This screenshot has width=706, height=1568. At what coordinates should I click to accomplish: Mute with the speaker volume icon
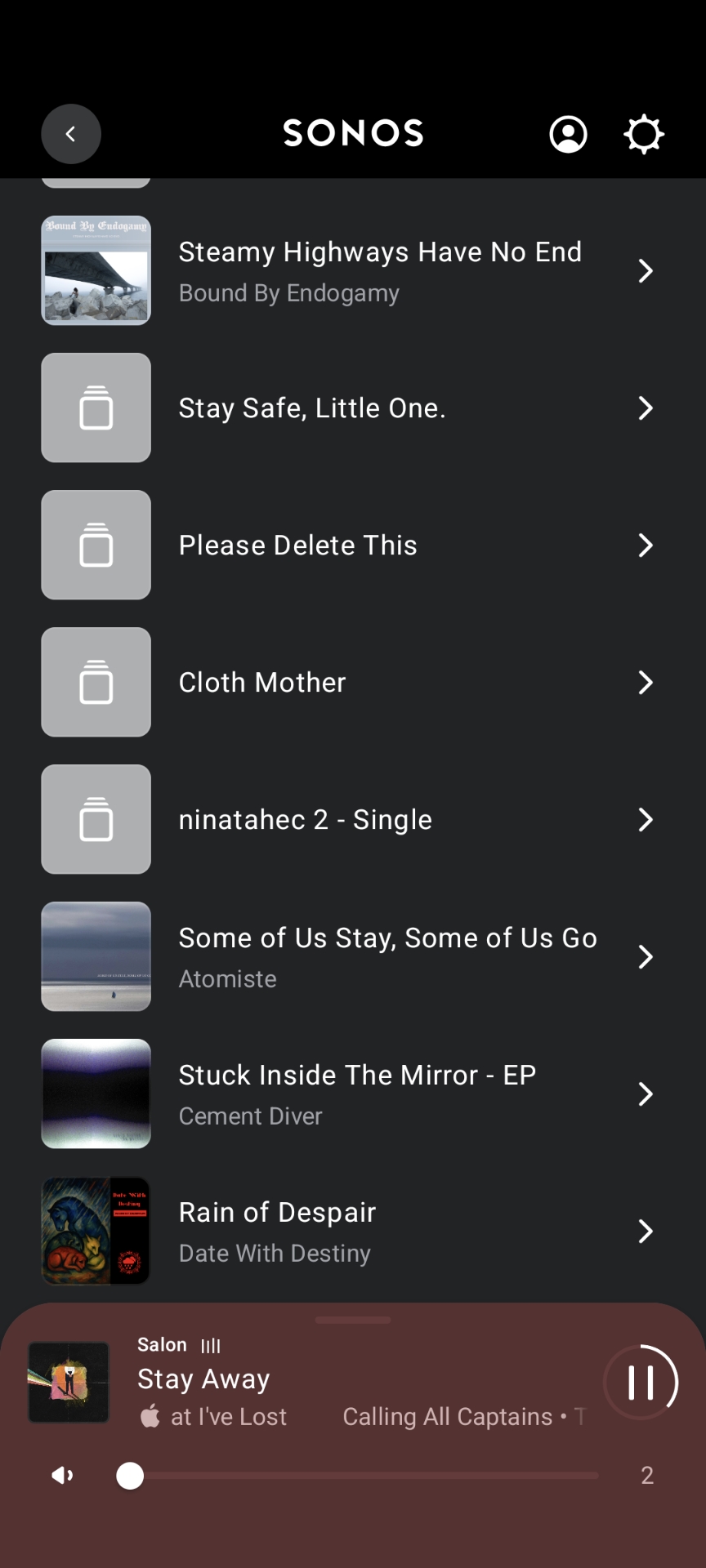[63, 1475]
